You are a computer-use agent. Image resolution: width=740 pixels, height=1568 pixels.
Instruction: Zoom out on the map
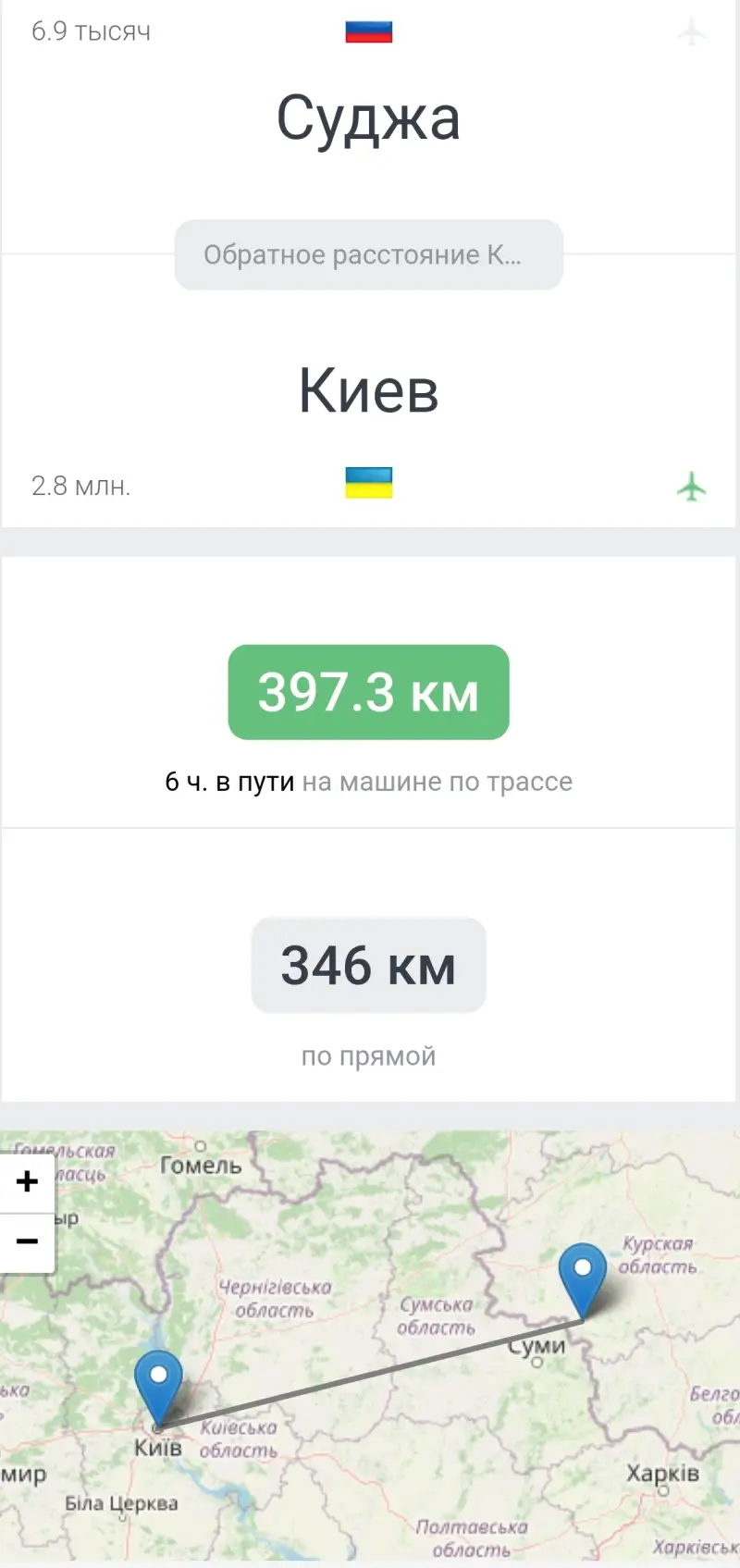tap(28, 1241)
